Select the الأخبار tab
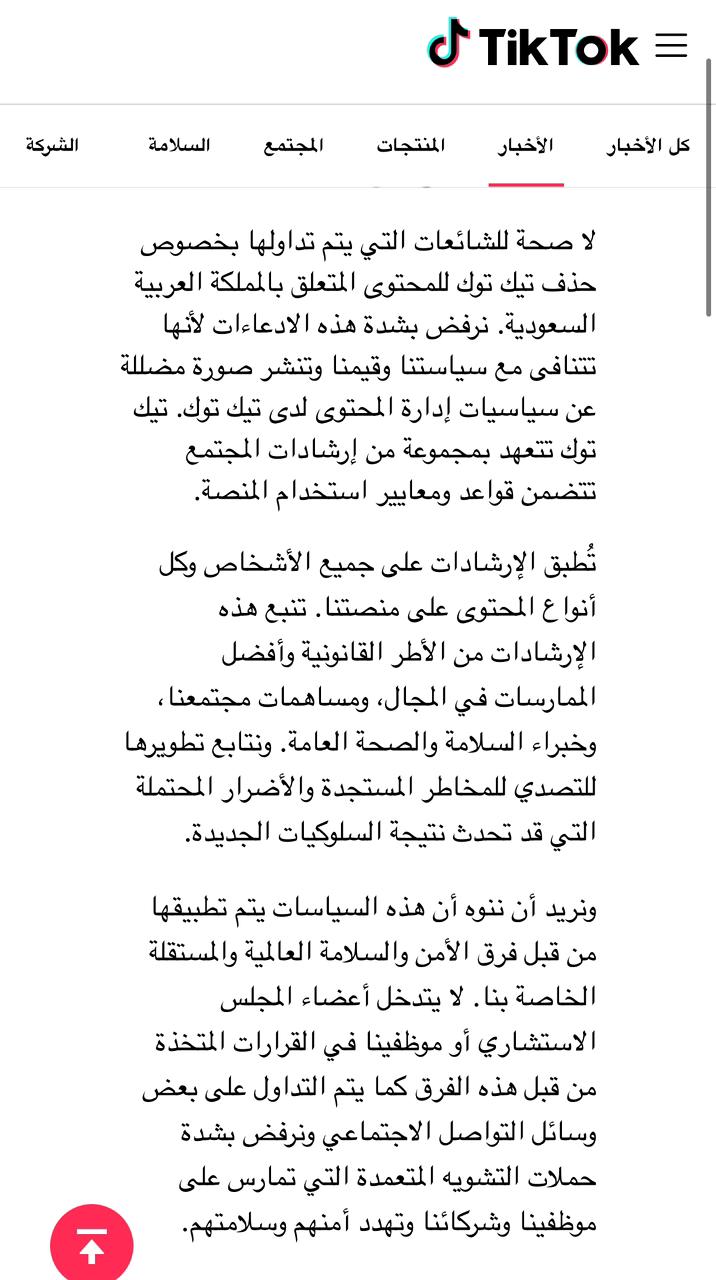Screen dimensions: 716x1280 tap(526, 146)
